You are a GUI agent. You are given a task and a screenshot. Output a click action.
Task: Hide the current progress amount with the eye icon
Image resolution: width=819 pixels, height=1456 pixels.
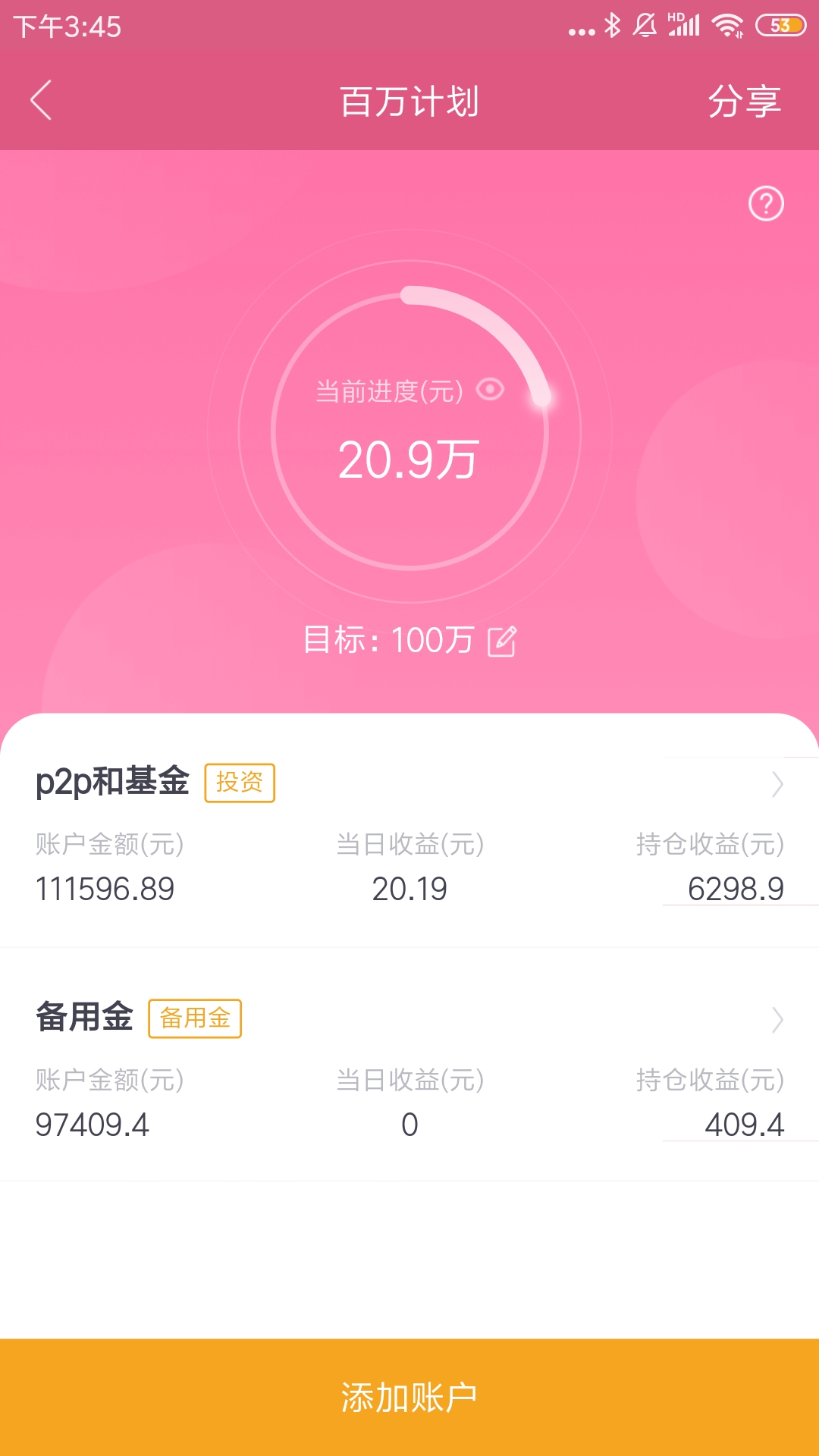490,390
